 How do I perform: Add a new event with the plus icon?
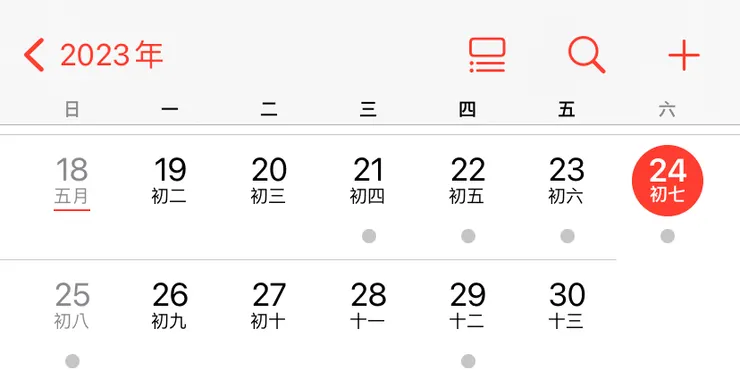point(684,55)
